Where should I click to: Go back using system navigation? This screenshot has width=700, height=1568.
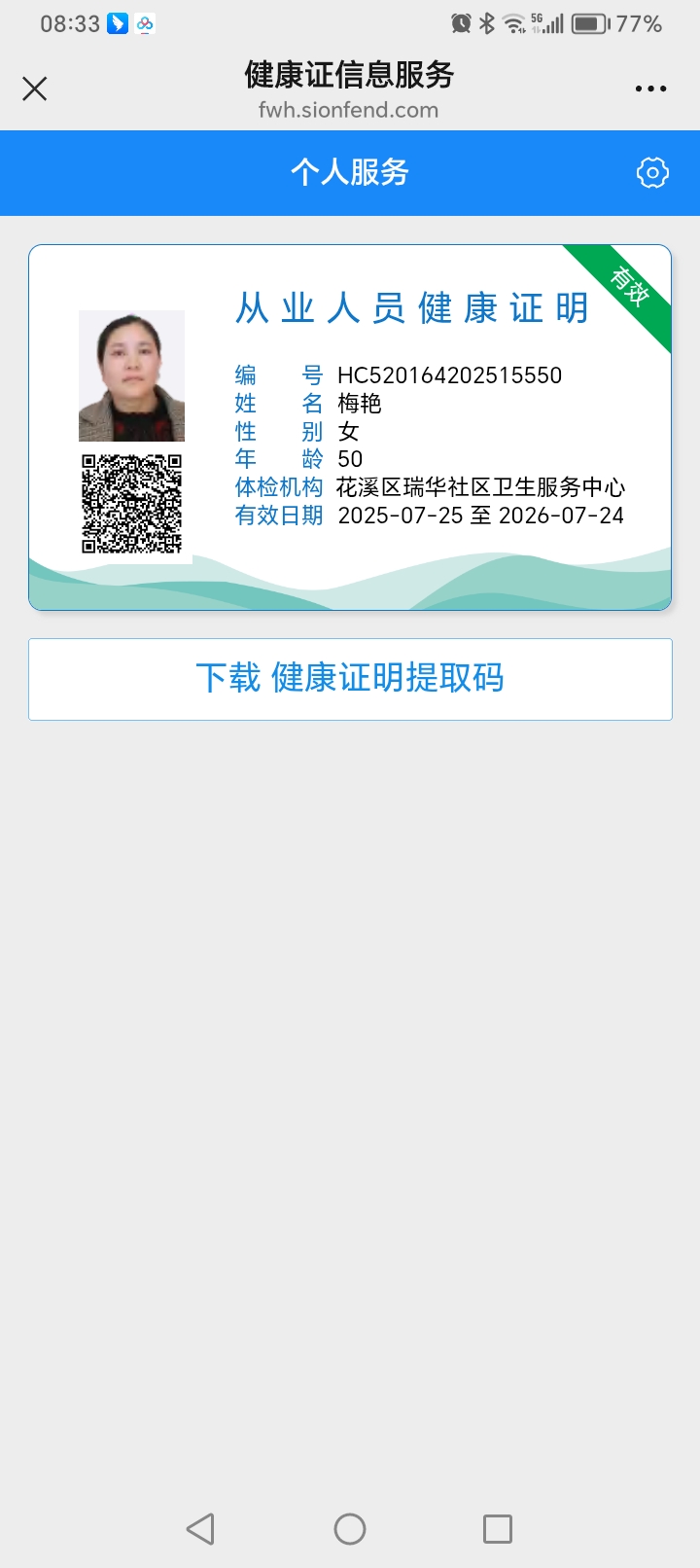tap(200, 1529)
